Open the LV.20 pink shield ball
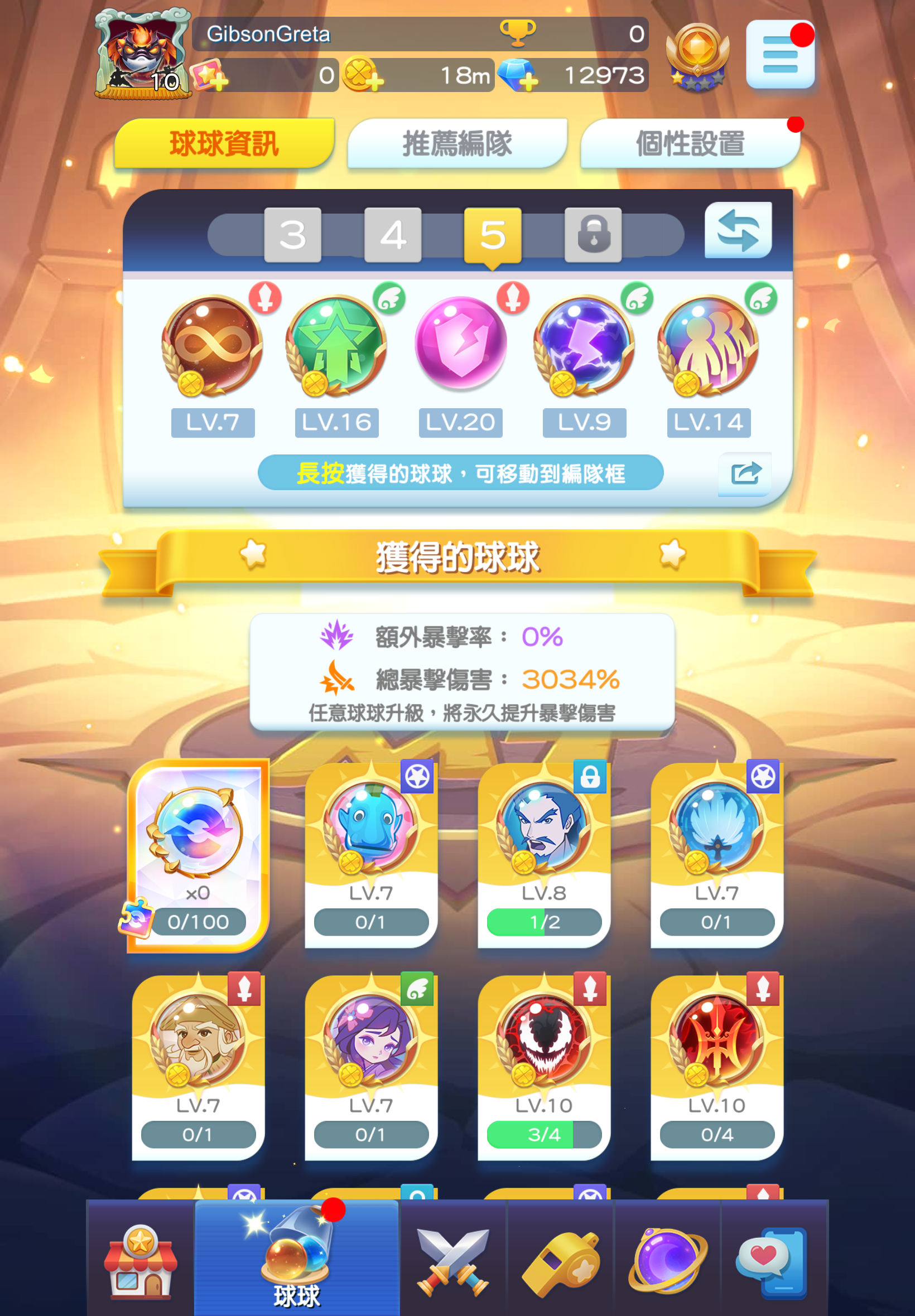The width and height of the screenshot is (915, 1316). [460, 344]
